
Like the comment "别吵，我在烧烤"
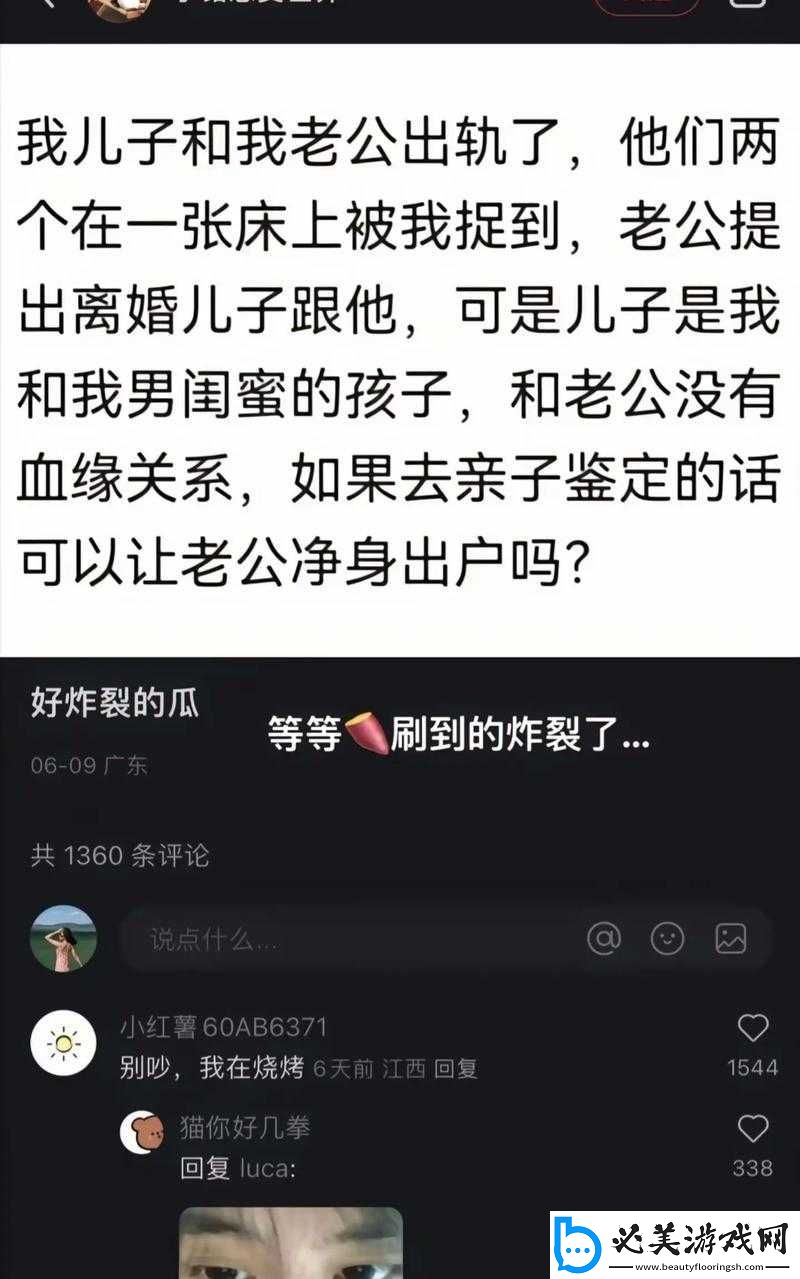pos(752,1029)
